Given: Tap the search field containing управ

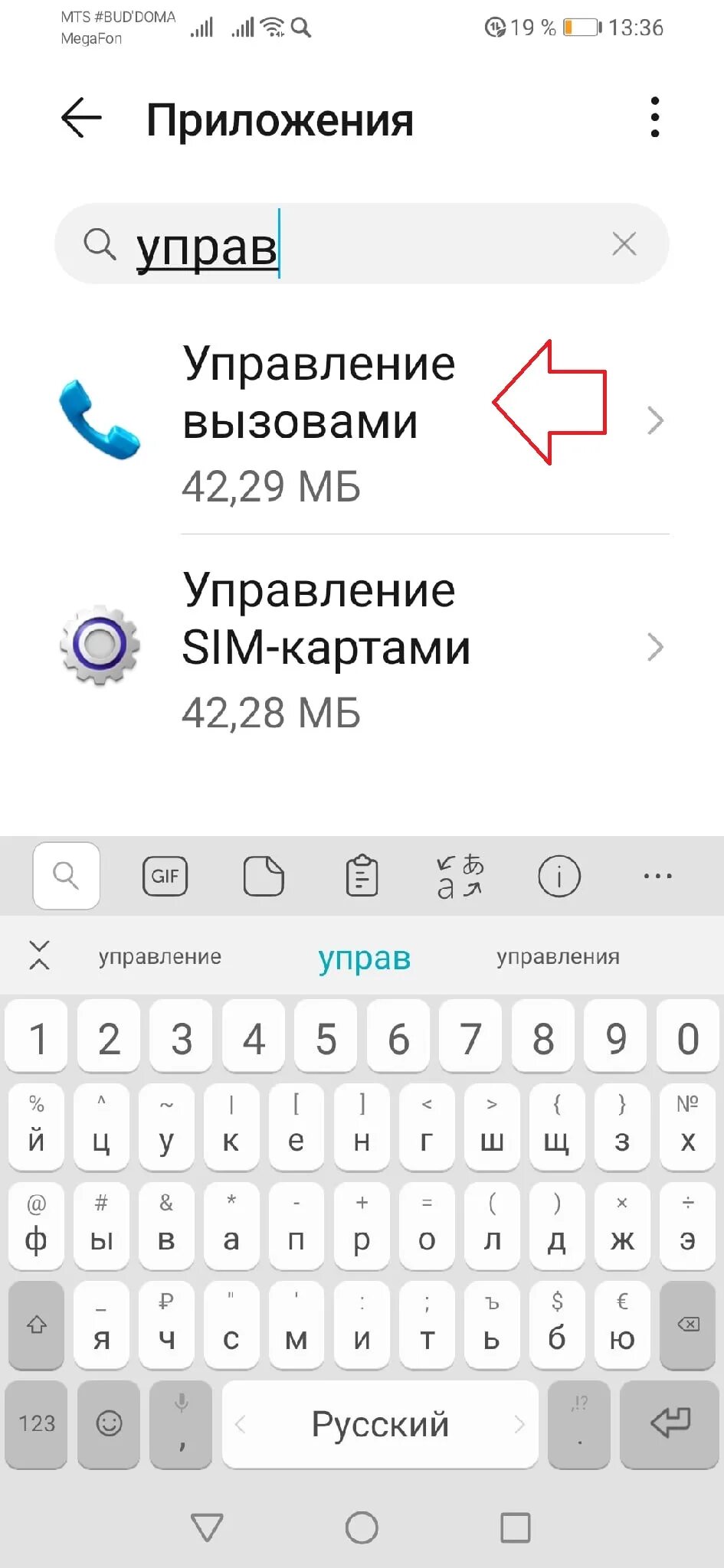Looking at the screenshot, I should [360, 244].
